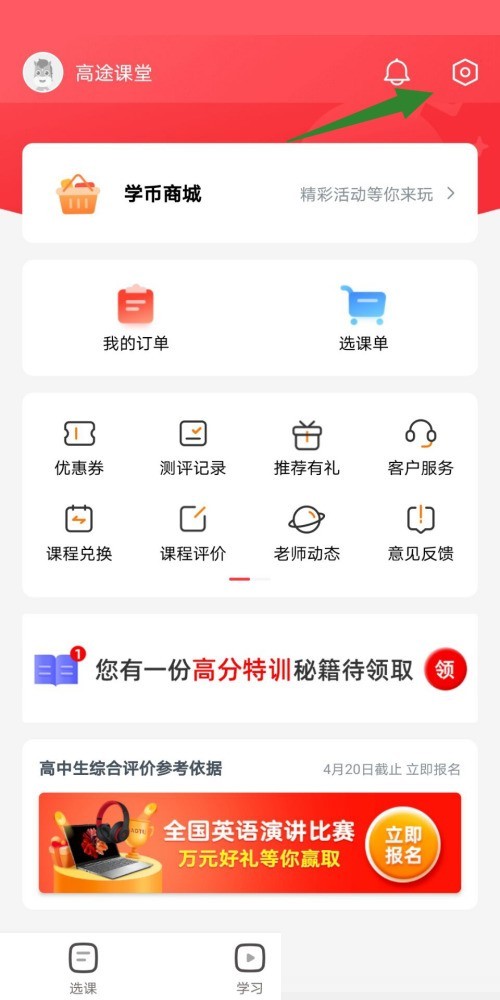Claim the 高分特训 secret guide with 领
The width and height of the screenshot is (500, 1000).
[446, 670]
